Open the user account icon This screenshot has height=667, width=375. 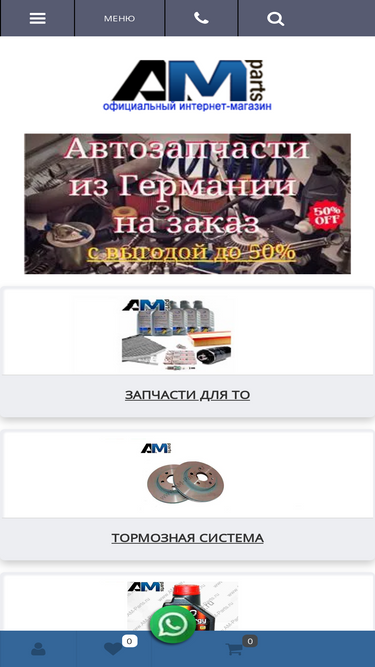pyautogui.click(x=38, y=649)
